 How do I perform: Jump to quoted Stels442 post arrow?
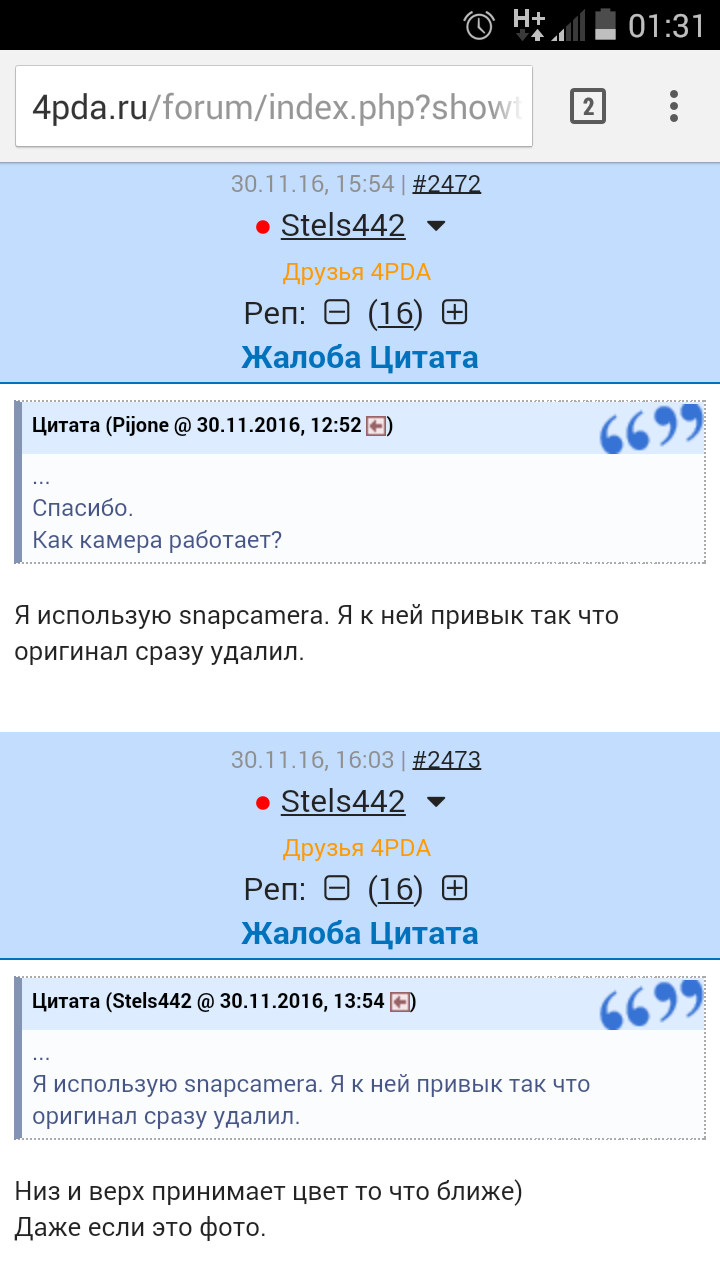point(401,1001)
